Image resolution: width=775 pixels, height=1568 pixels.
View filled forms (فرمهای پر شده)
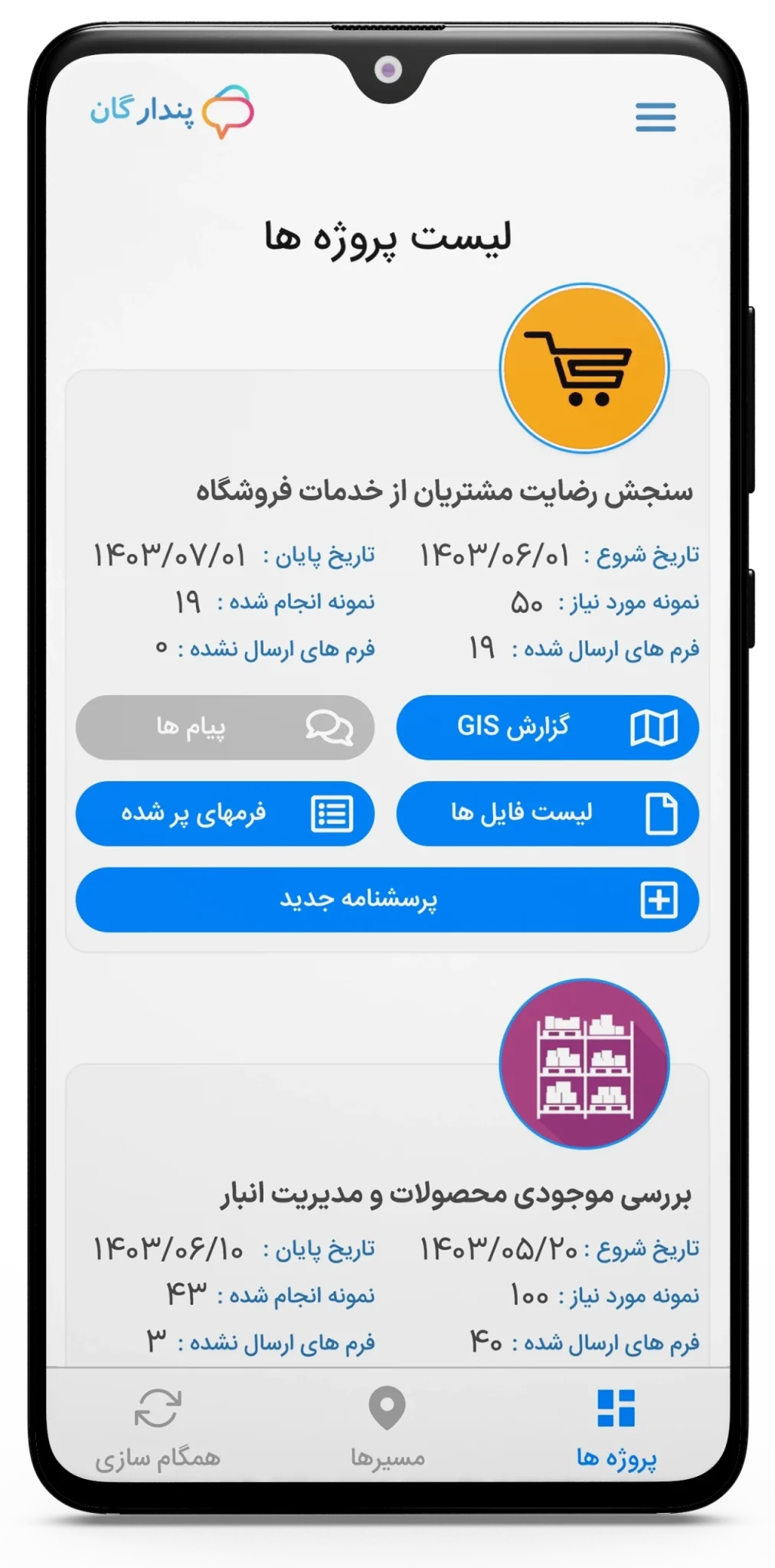(225, 813)
